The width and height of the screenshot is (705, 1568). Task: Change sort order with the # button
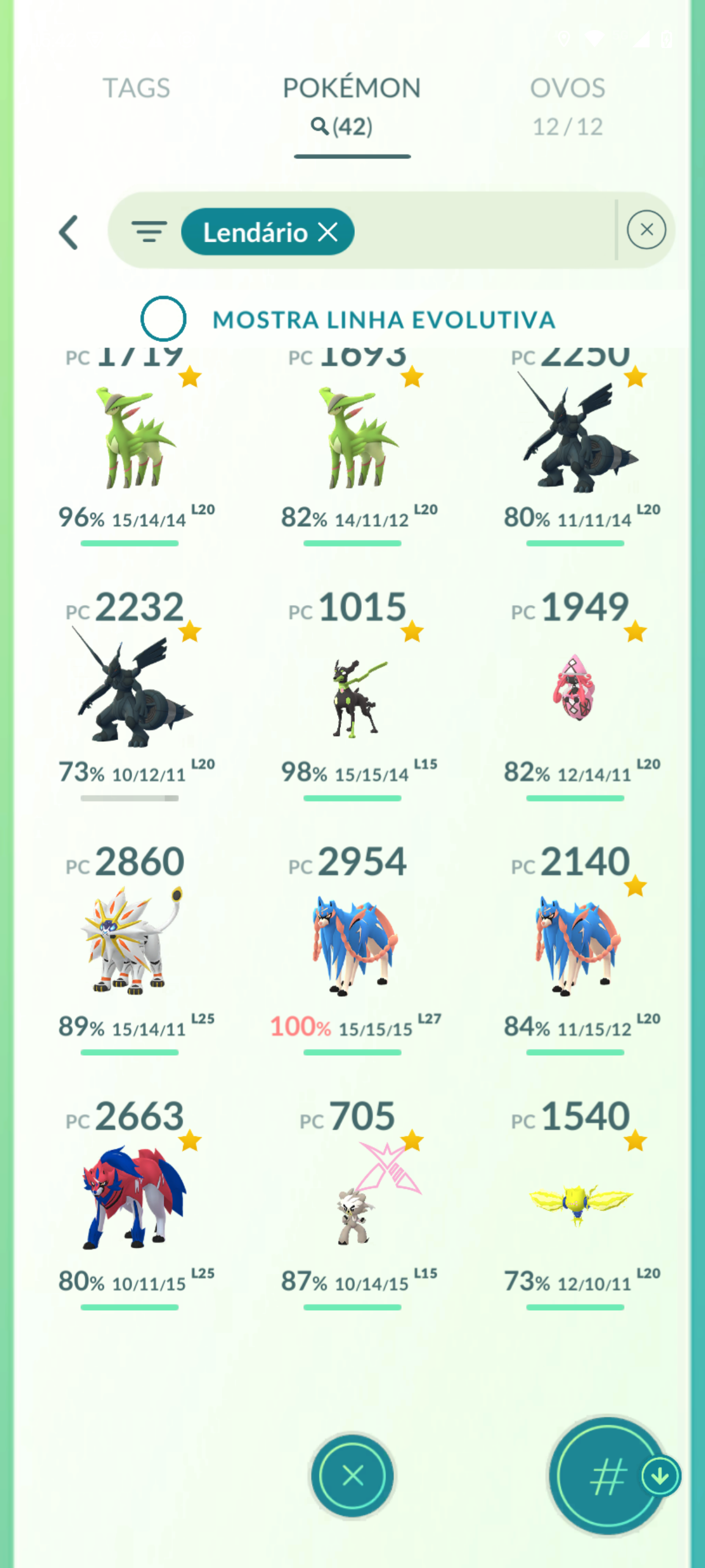(x=608, y=1475)
